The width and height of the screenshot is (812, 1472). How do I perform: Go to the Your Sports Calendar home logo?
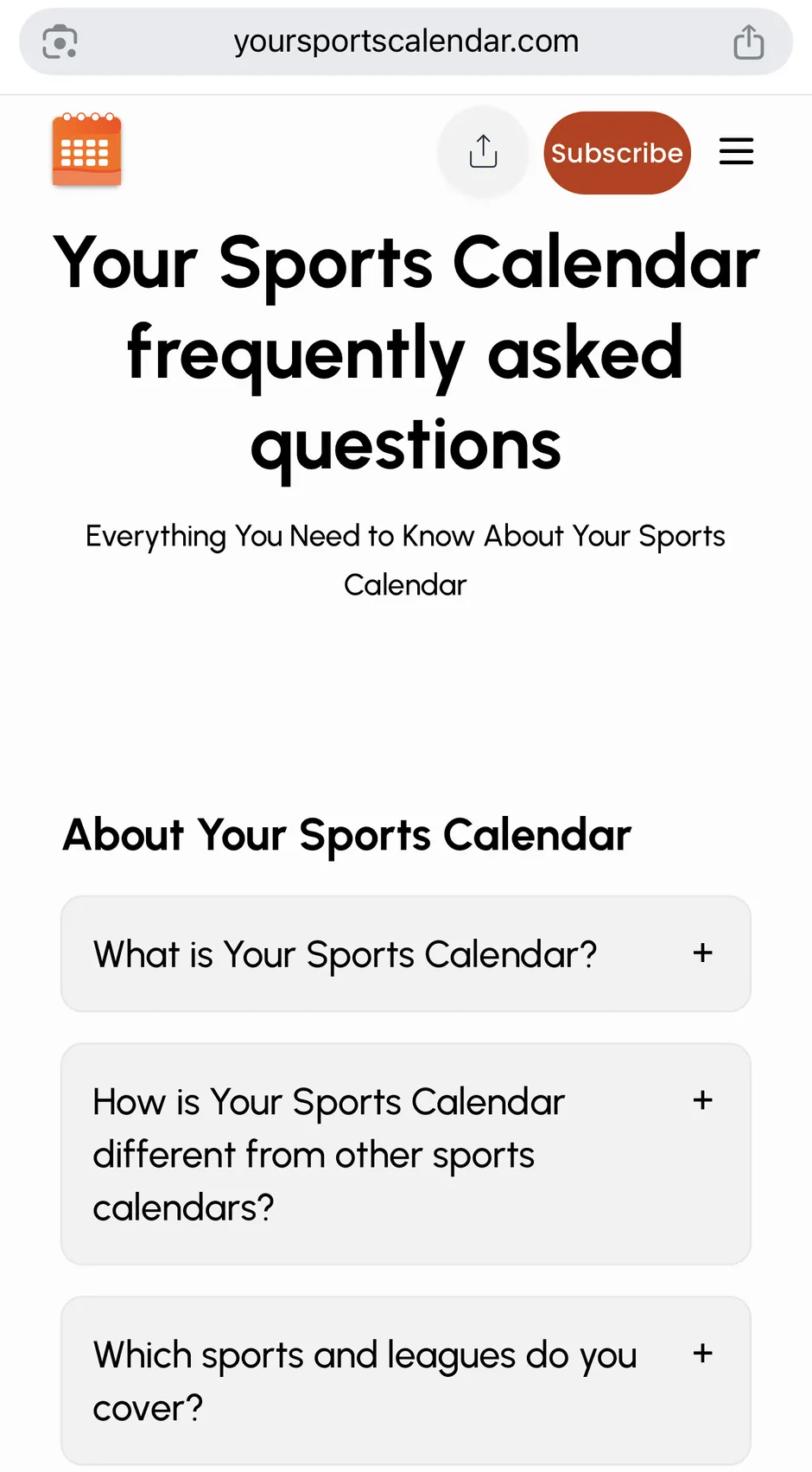coord(87,150)
